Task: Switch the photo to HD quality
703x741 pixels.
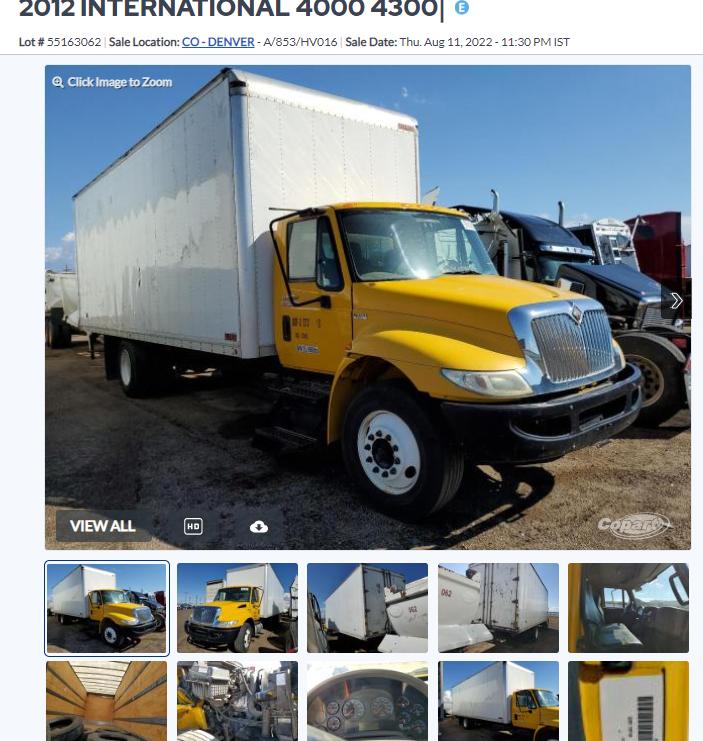Action: (193, 526)
